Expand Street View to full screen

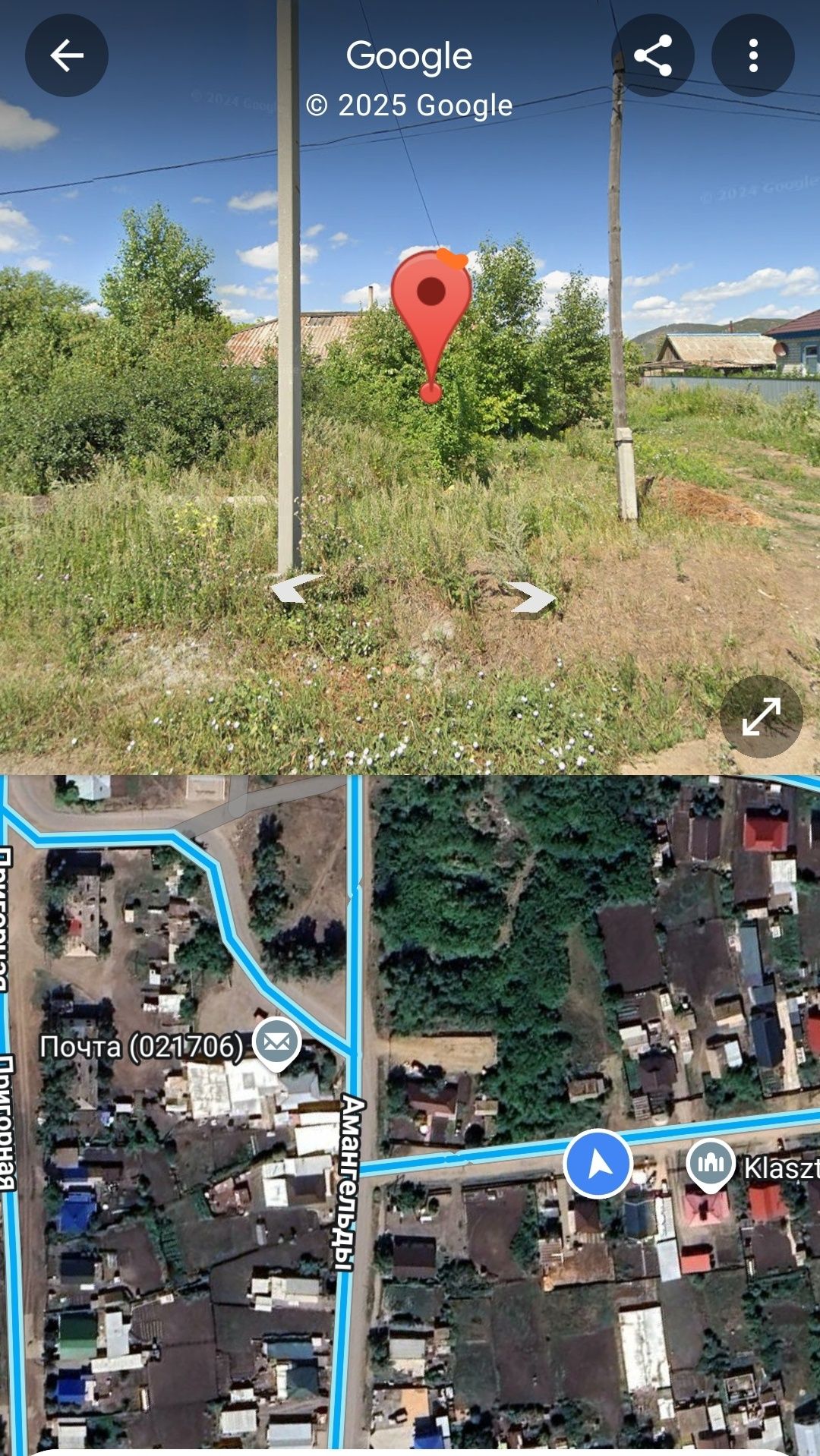coord(761,716)
